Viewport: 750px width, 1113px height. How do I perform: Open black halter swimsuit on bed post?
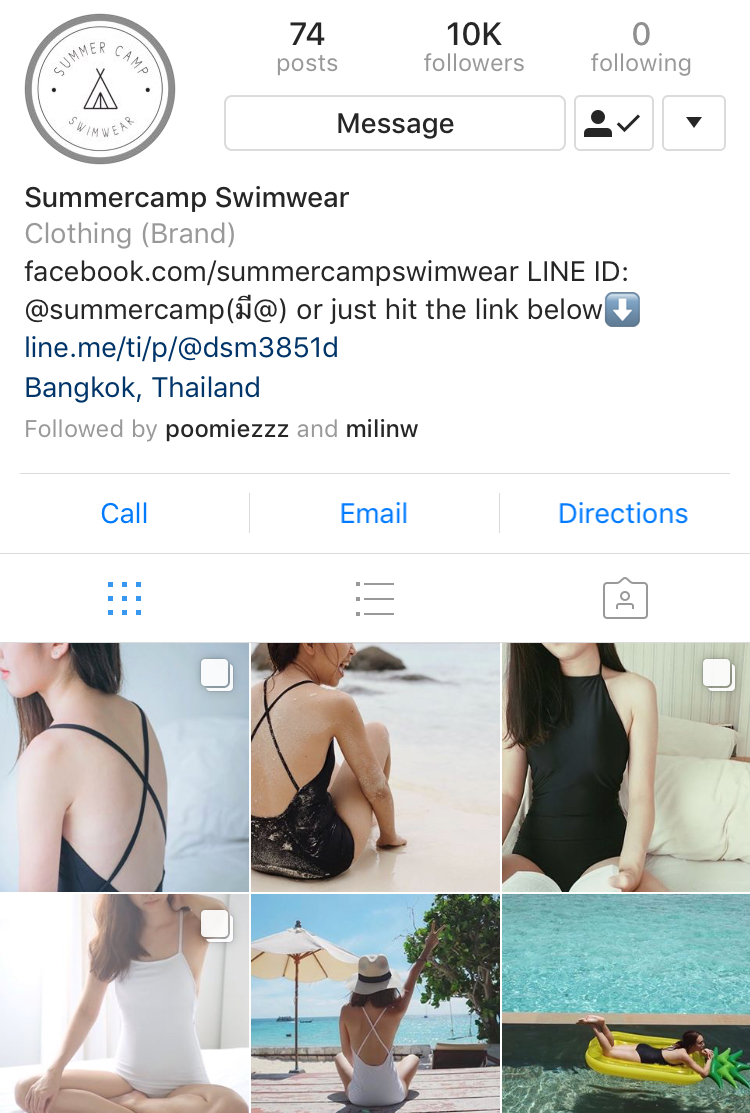coord(626,767)
